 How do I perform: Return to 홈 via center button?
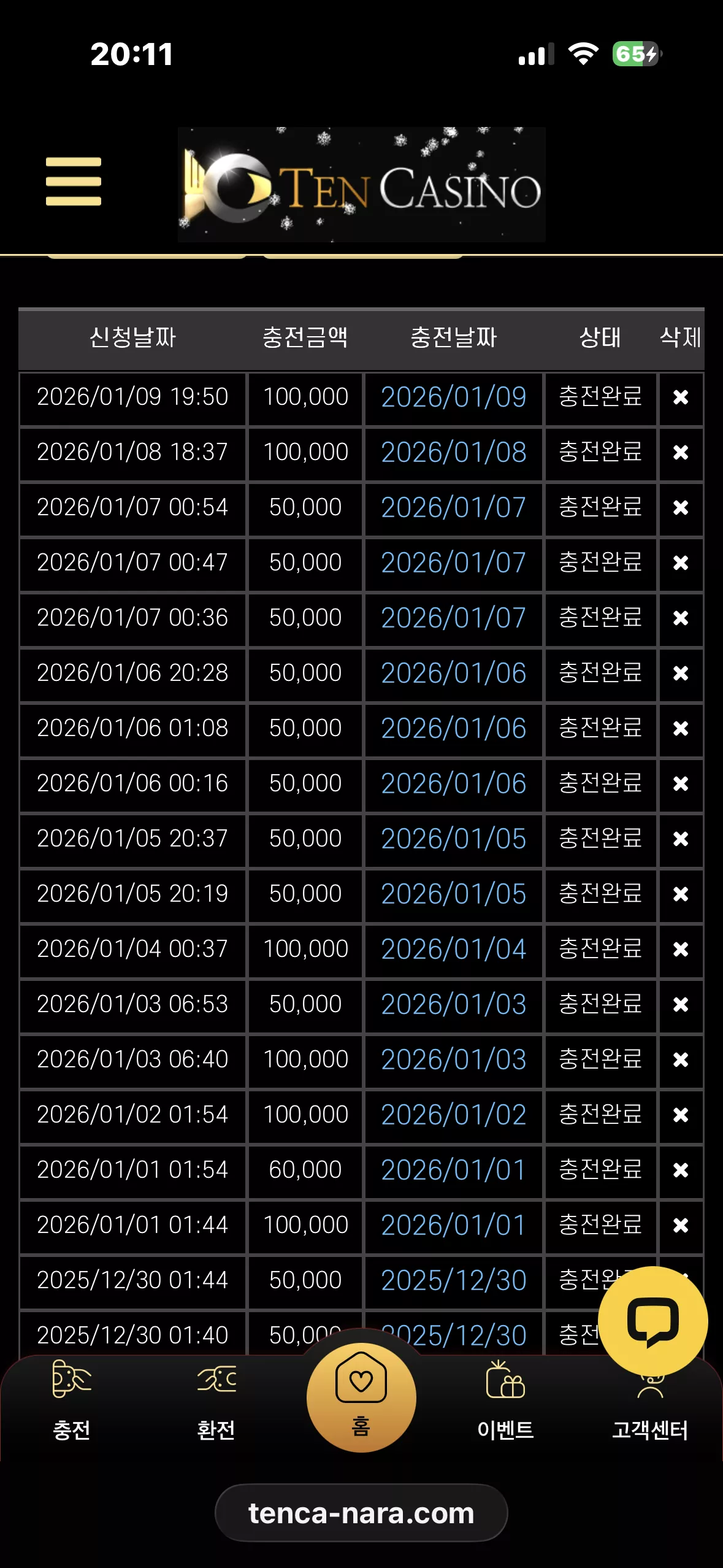[x=361, y=1397]
